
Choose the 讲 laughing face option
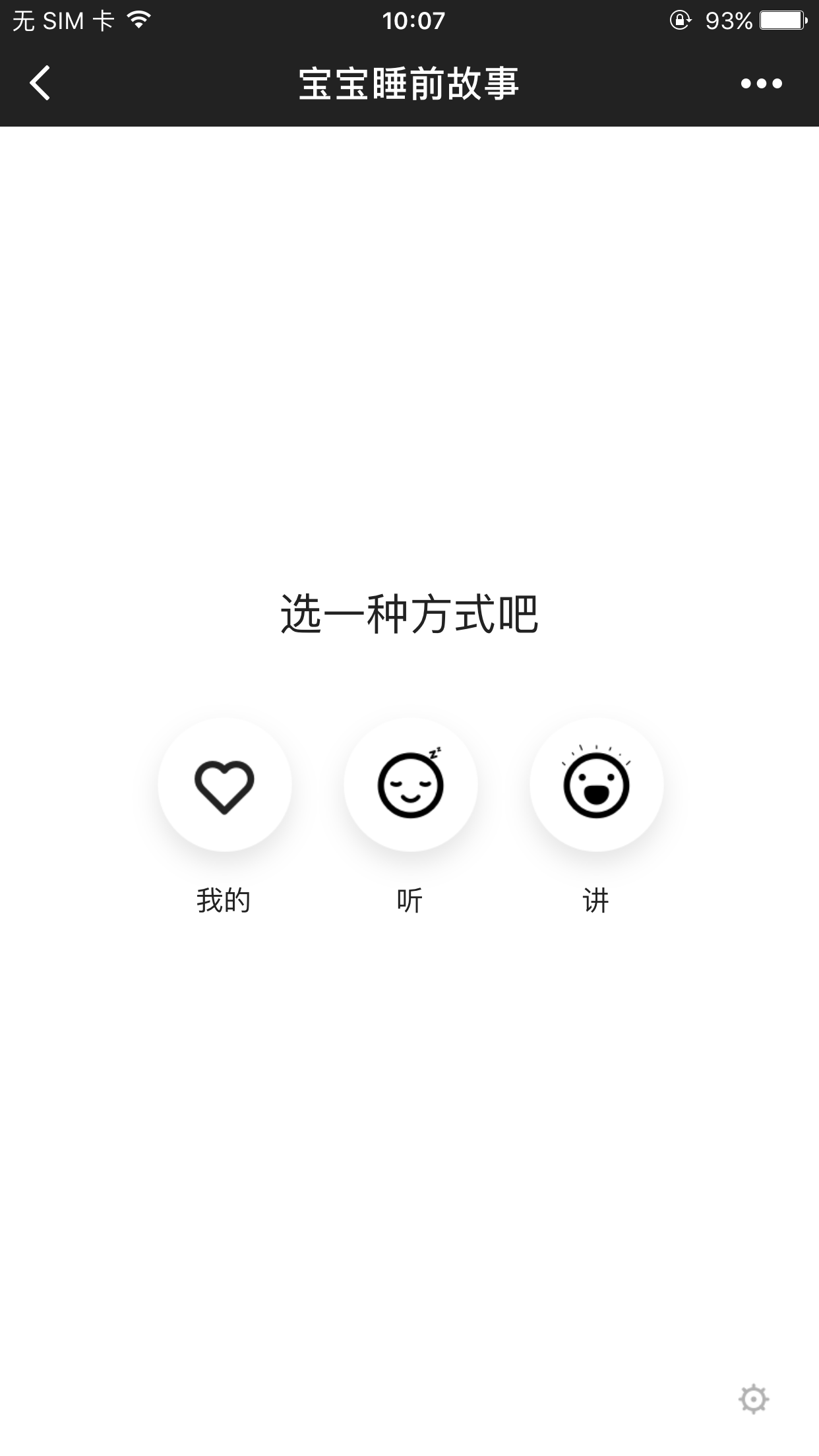click(x=596, y=785)
